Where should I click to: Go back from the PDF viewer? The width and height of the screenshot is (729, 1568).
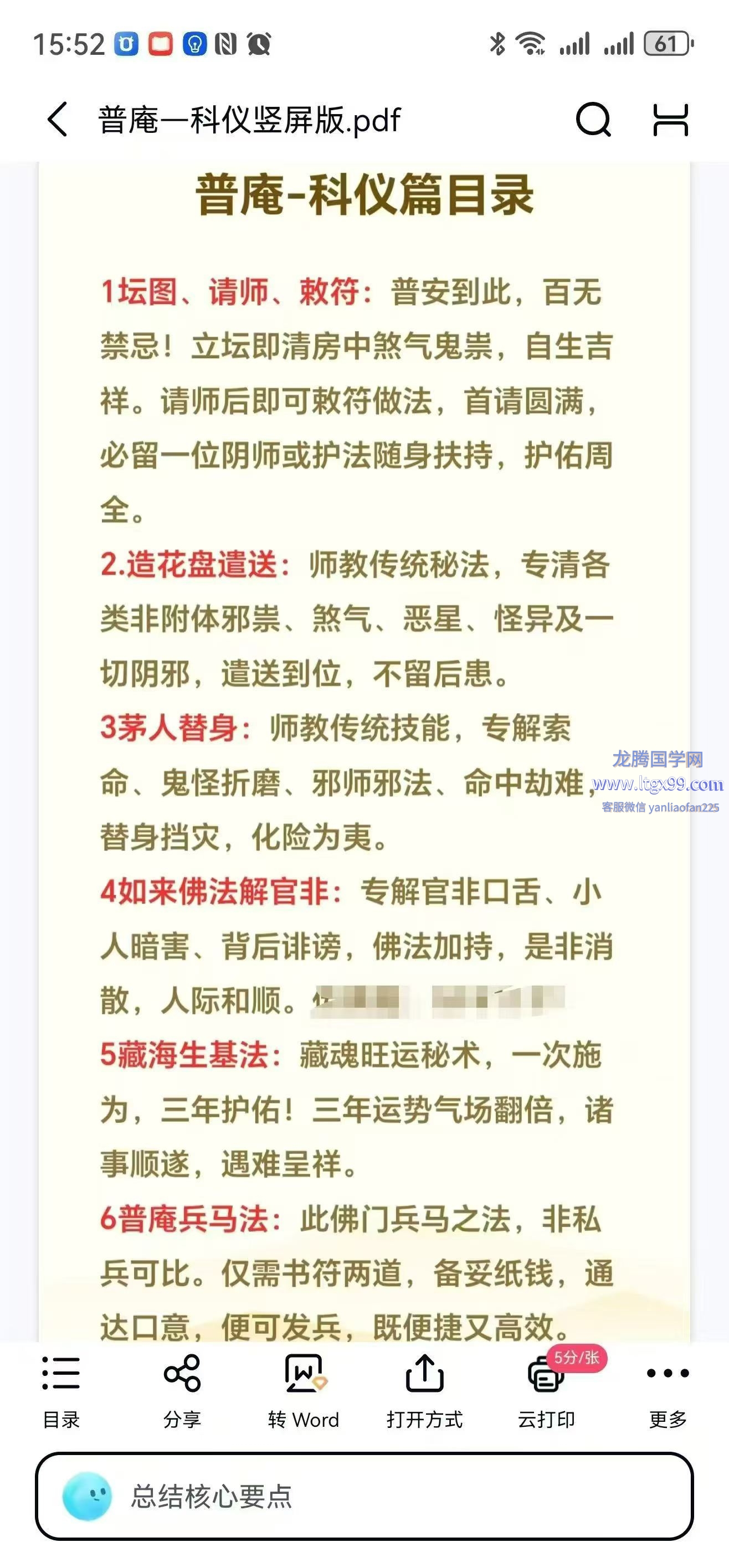pos(58,119)
